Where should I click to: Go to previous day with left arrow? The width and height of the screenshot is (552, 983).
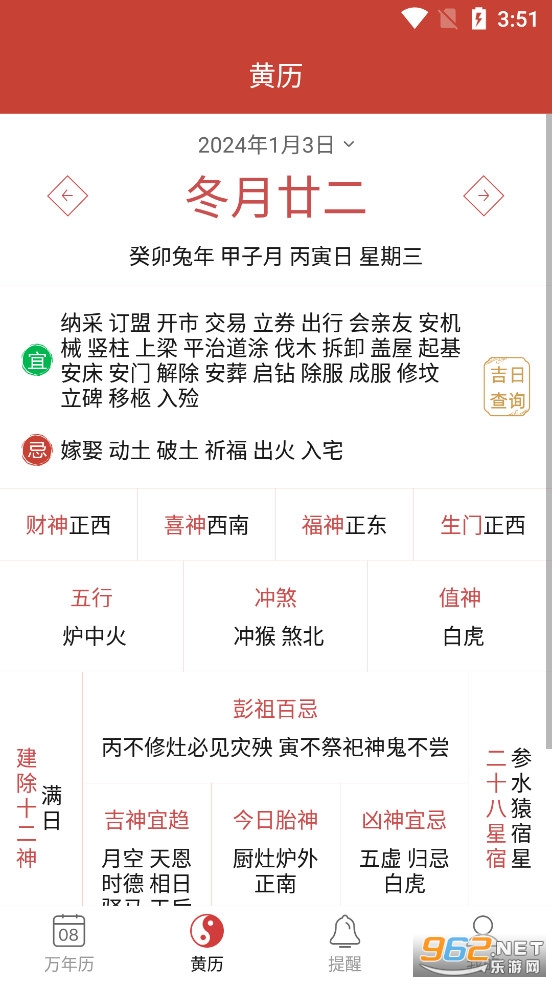click(x=68, y=196)
